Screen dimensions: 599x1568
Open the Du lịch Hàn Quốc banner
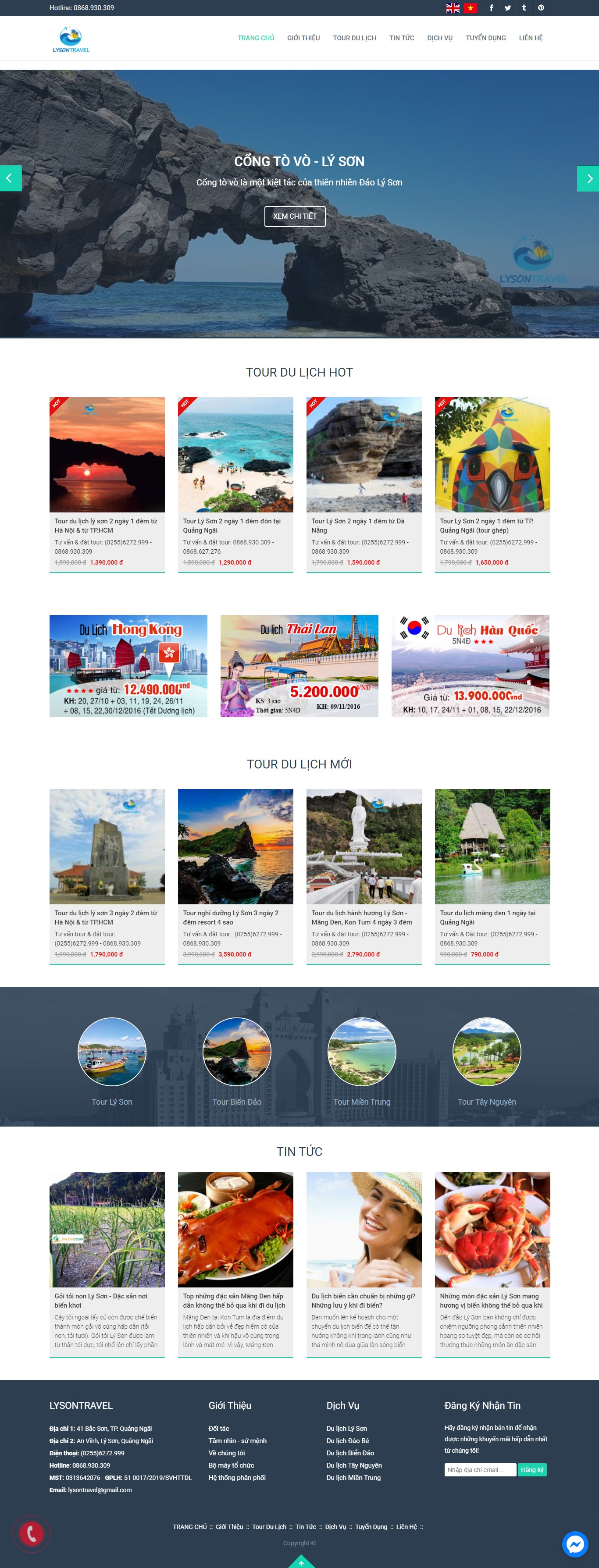[x=470, y=665]
